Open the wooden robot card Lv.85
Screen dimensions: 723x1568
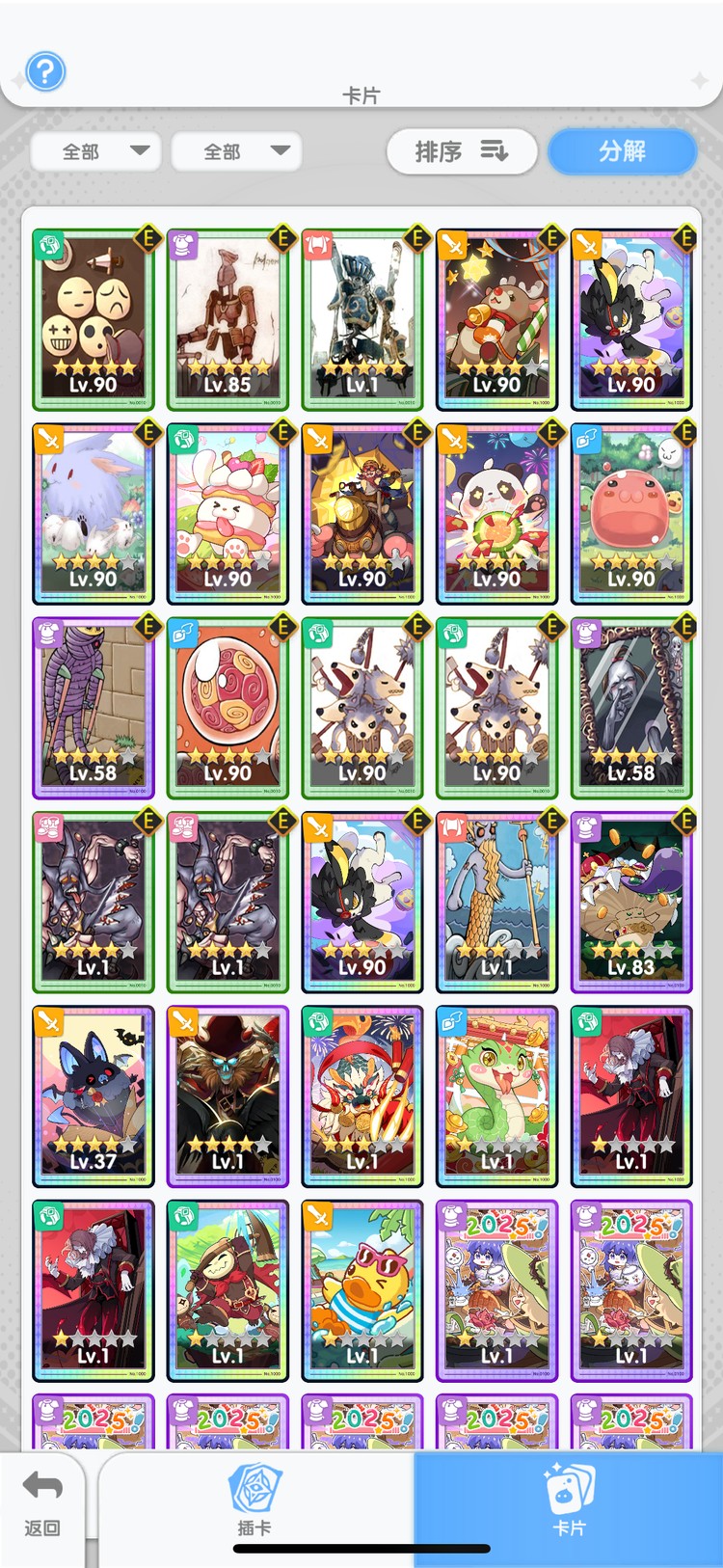(x=228, y=319)
